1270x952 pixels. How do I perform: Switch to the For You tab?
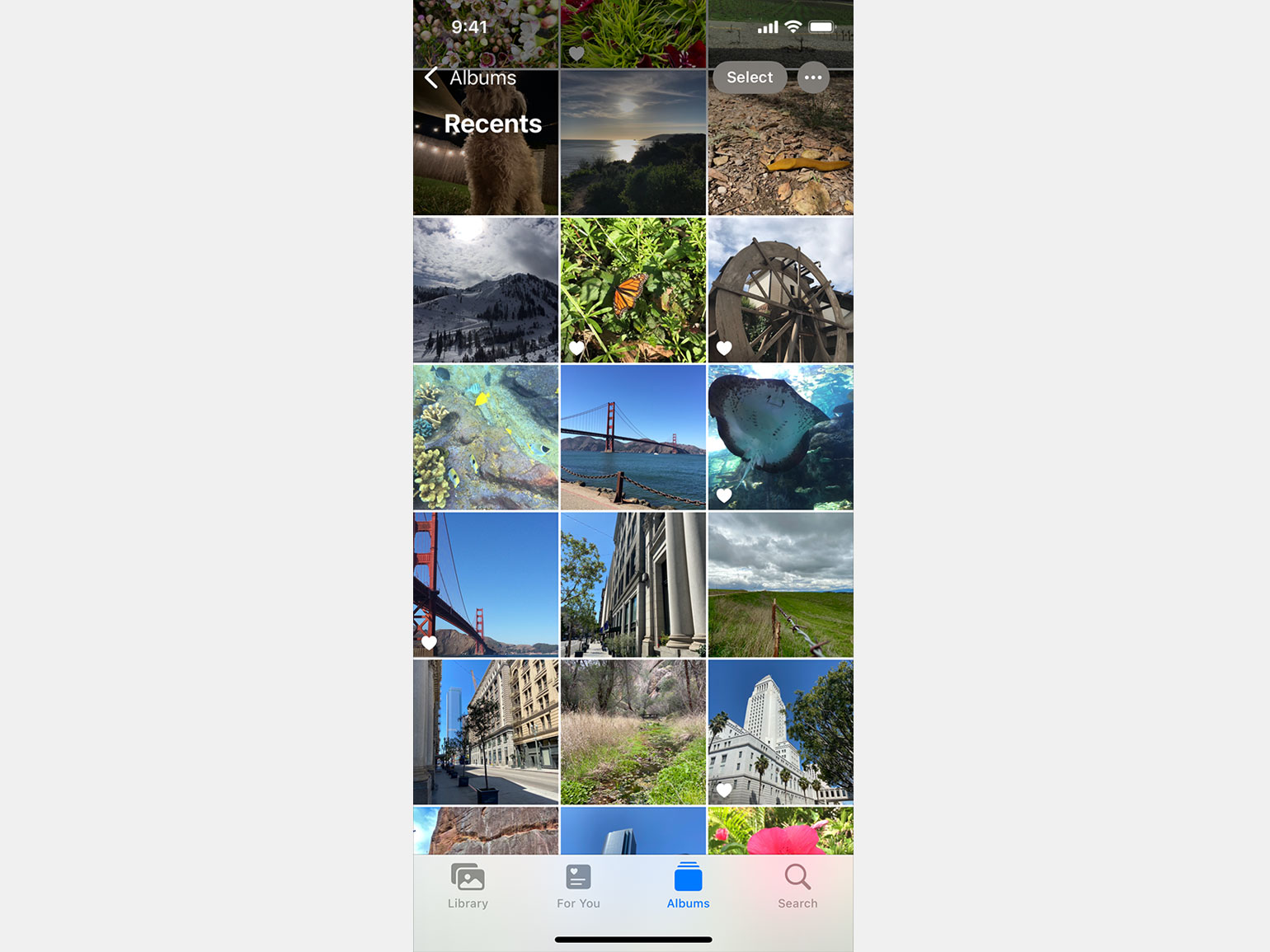point(578,886)
